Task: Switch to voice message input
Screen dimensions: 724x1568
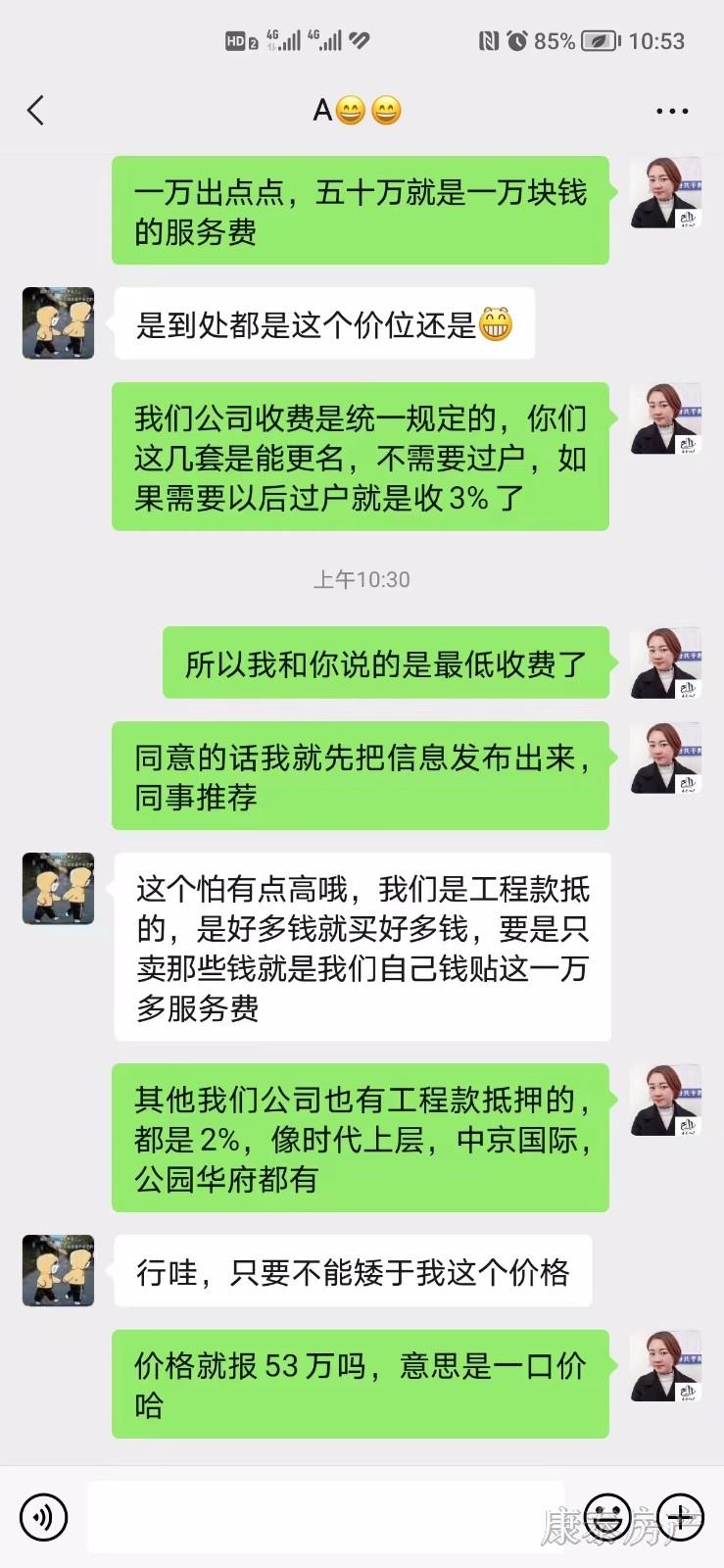Action: (x=43, y=1517)
